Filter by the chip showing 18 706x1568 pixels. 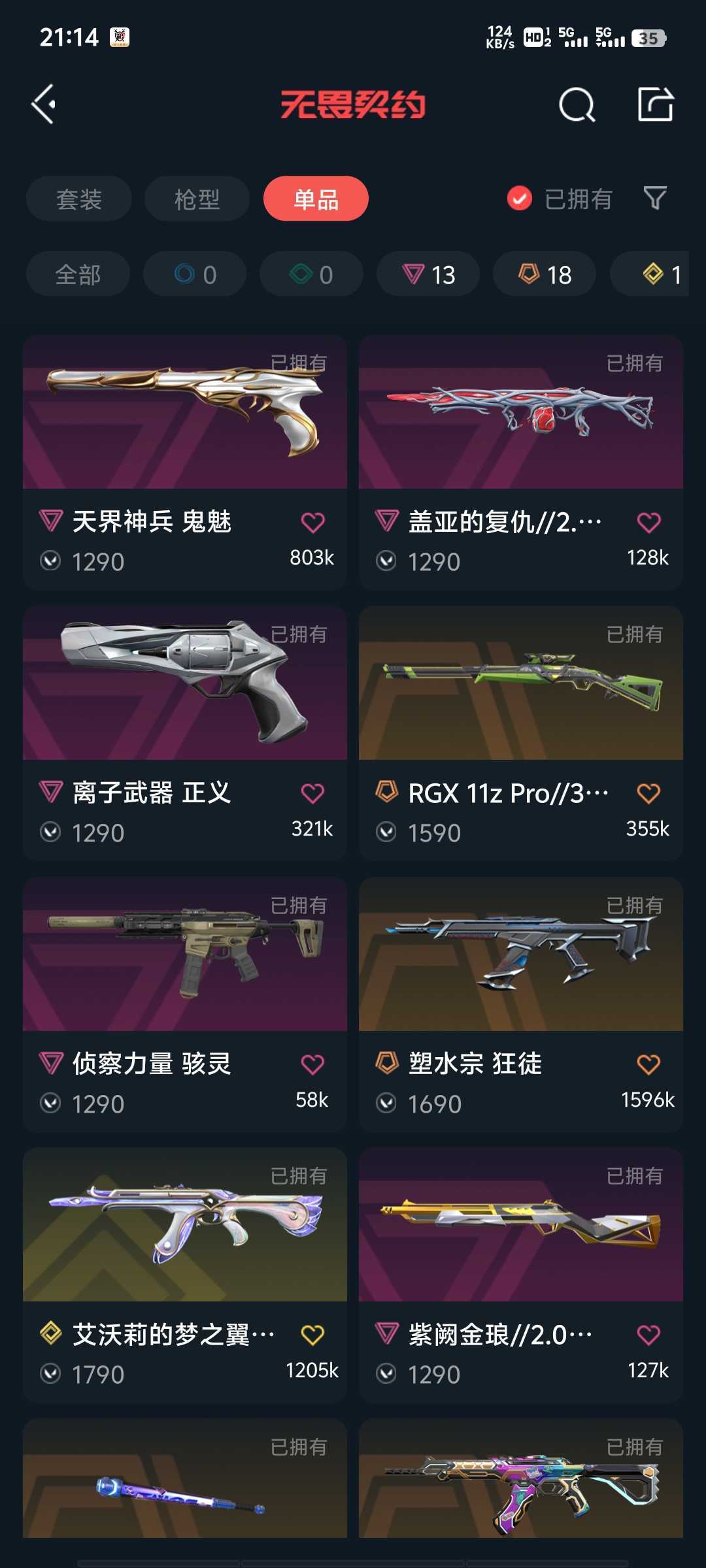[x=545, y=274]
